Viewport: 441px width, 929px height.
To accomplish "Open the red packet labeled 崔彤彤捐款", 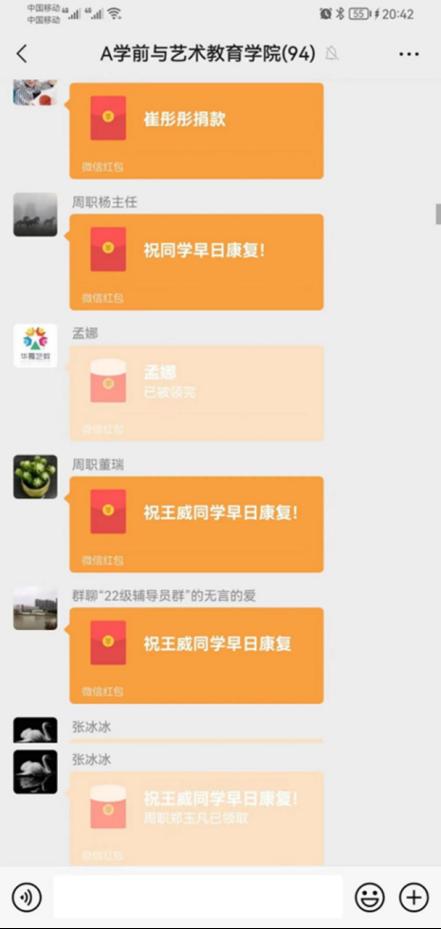I will (197, 130).
